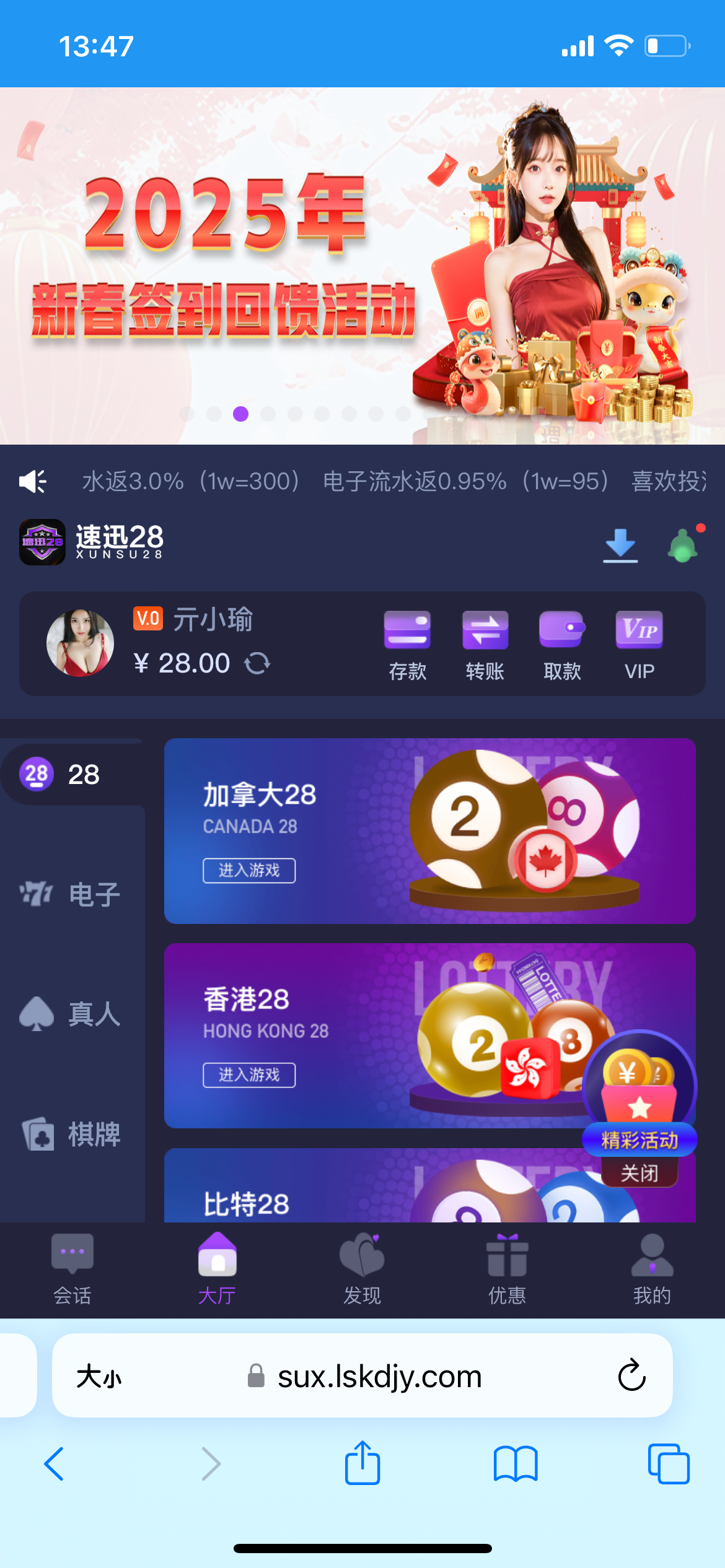Enter the 香港28 game
This screenshot has width=725, height=1568.
(x=249, y=1074)
